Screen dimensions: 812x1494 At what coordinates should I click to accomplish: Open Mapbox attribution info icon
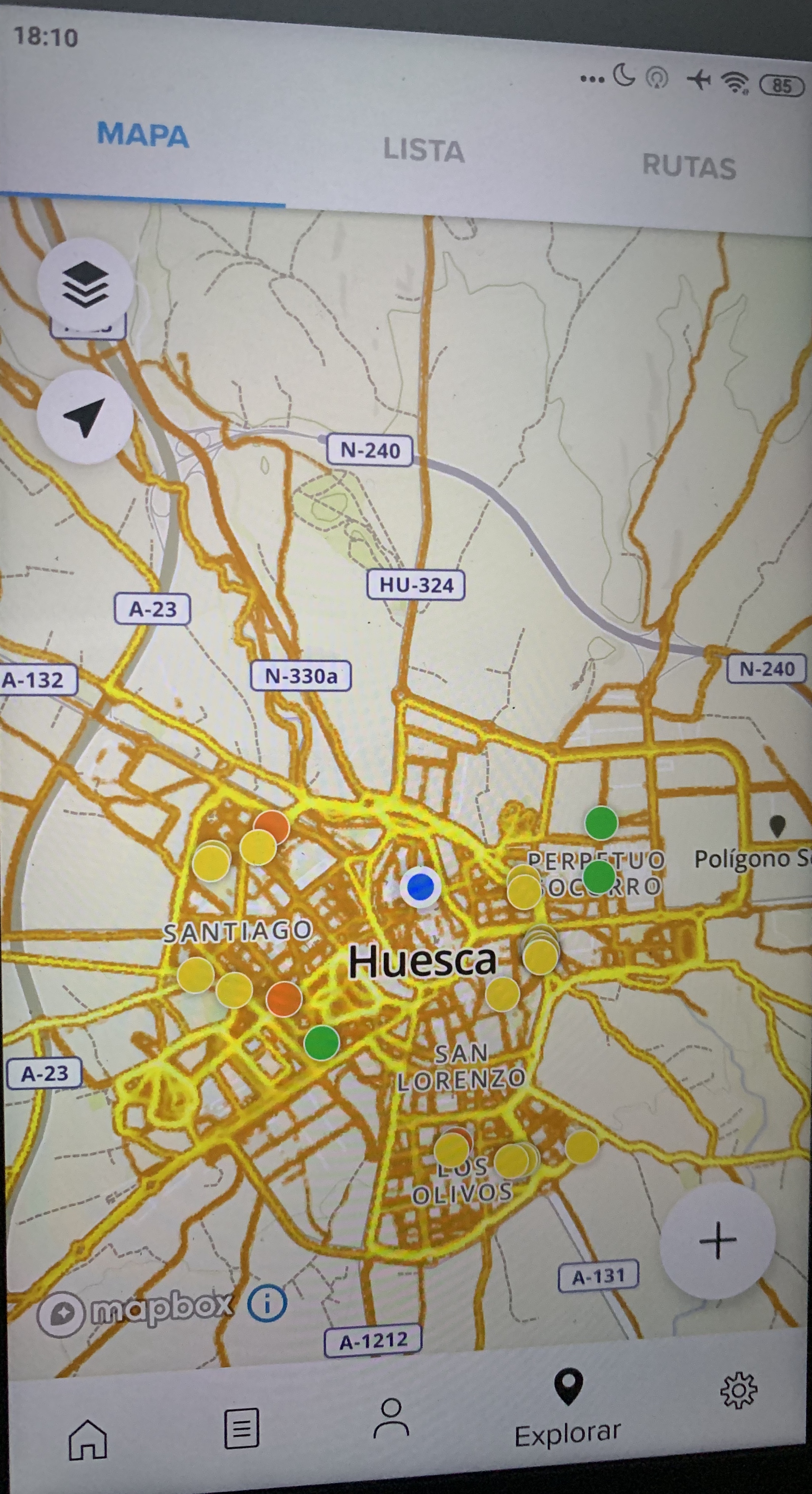(267, 1303)
